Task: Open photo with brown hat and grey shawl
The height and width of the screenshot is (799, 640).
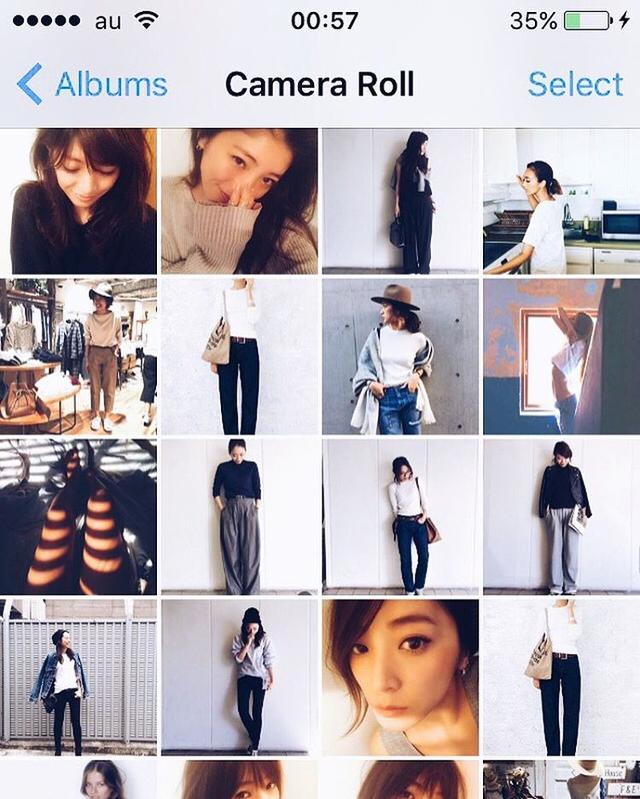Action: [400, 357]
